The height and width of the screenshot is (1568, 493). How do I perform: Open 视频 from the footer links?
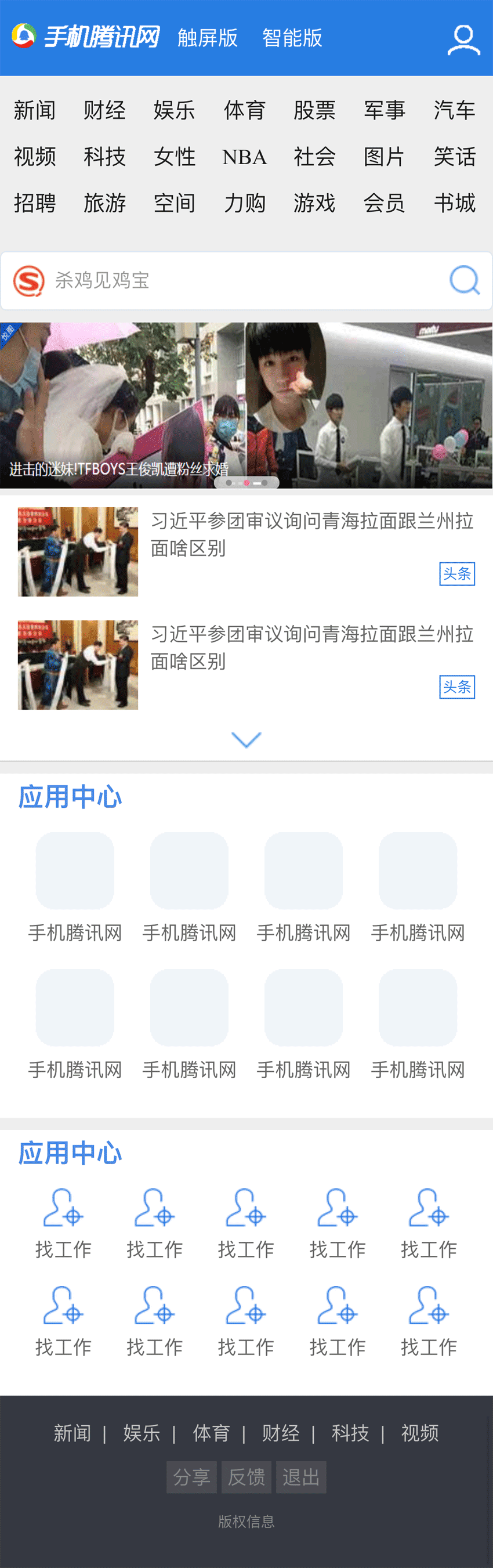click(420, 1433)
